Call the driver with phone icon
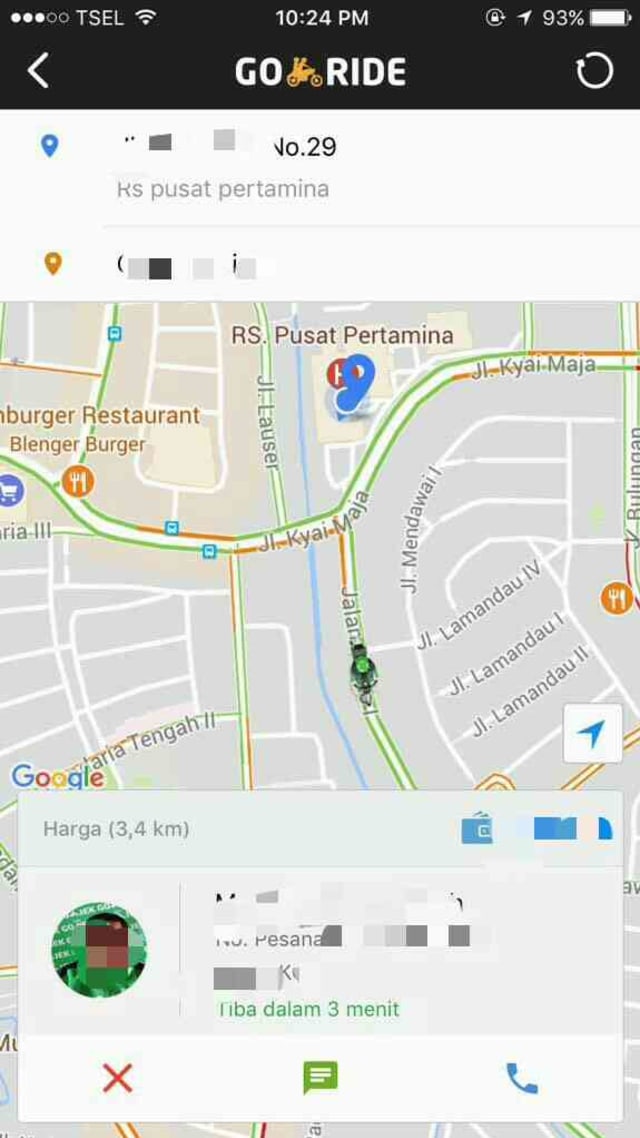This screenshot has width=640, height=1138. point(521,1077)
